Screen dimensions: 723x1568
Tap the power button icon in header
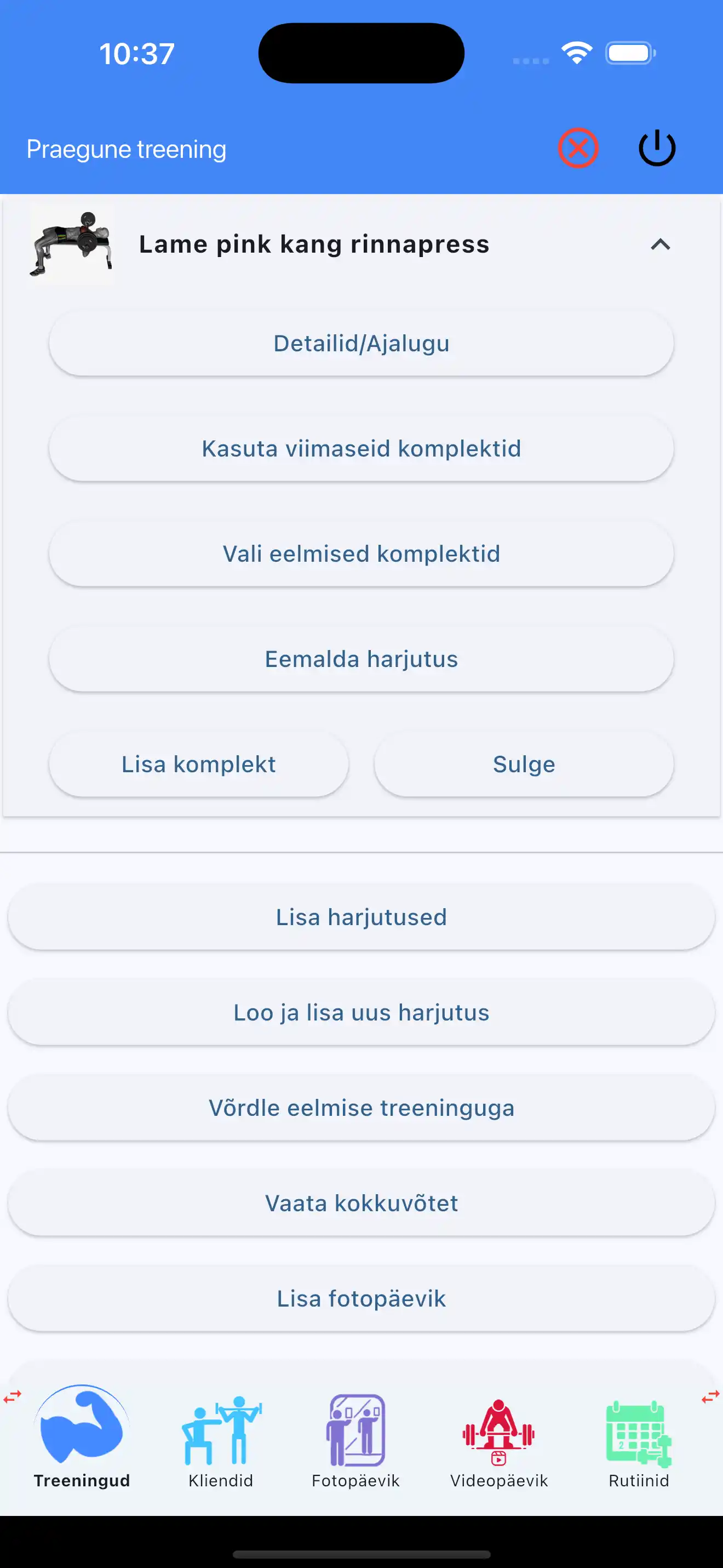click(x=656, y=147)
